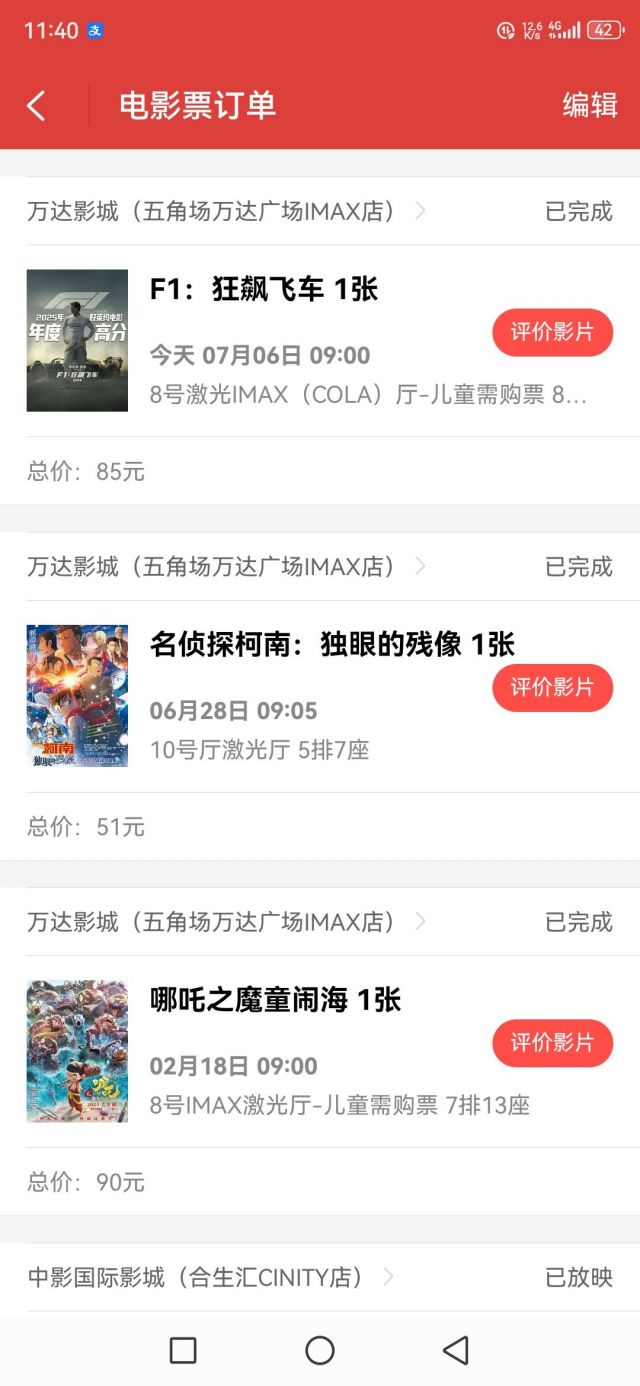This screenshot has width=640, height=1386.
Task: Rate the film F1：狂飙飞车 via 评价影片
Action: (552, 332)
